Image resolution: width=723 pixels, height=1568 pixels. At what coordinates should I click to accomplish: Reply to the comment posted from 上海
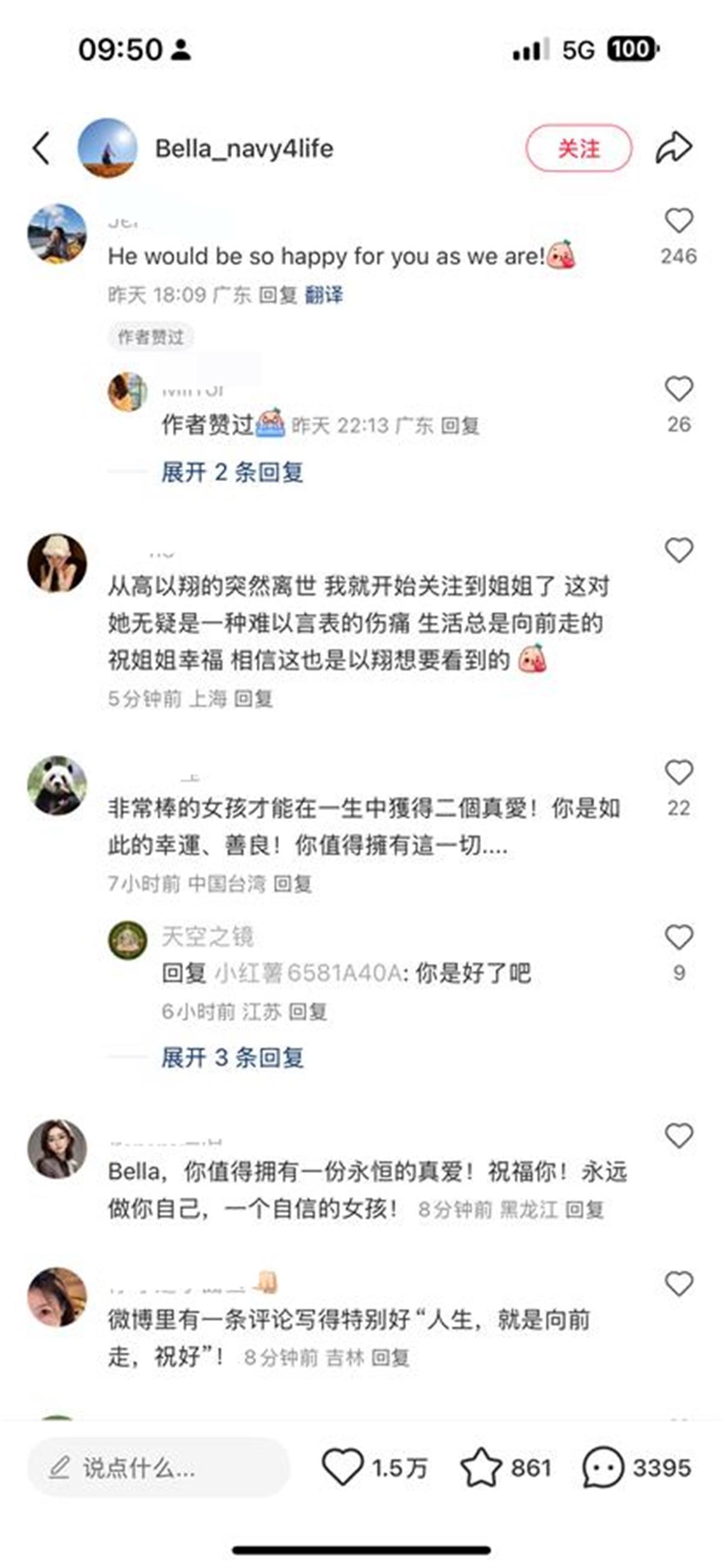253,699
